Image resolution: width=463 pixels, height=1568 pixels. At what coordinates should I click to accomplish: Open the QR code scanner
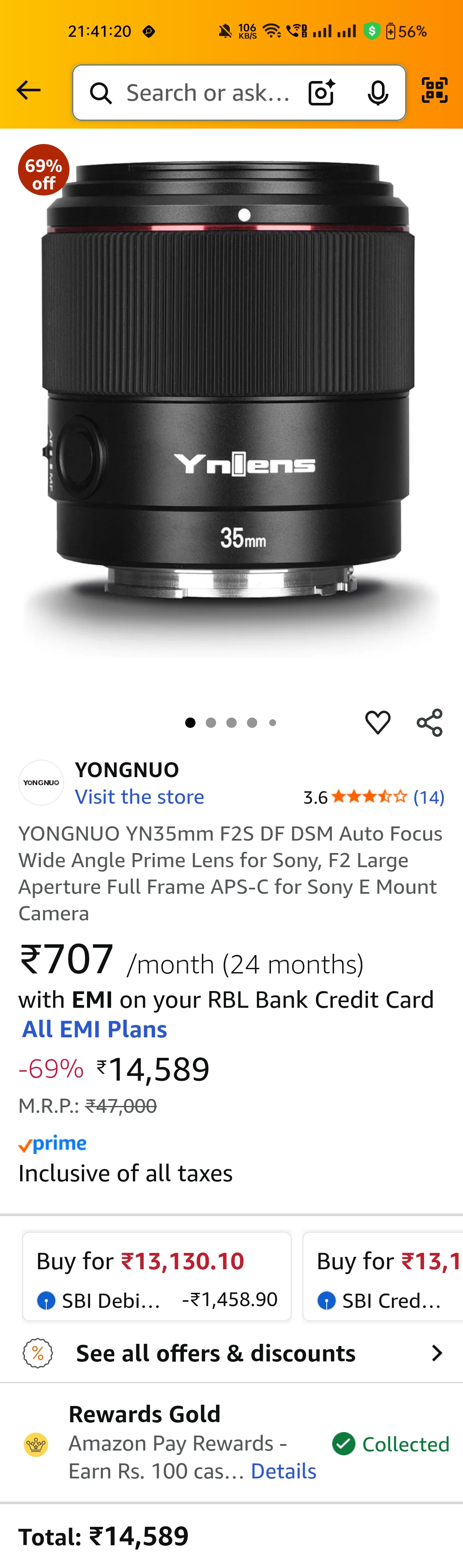click(x=434, y=91)
